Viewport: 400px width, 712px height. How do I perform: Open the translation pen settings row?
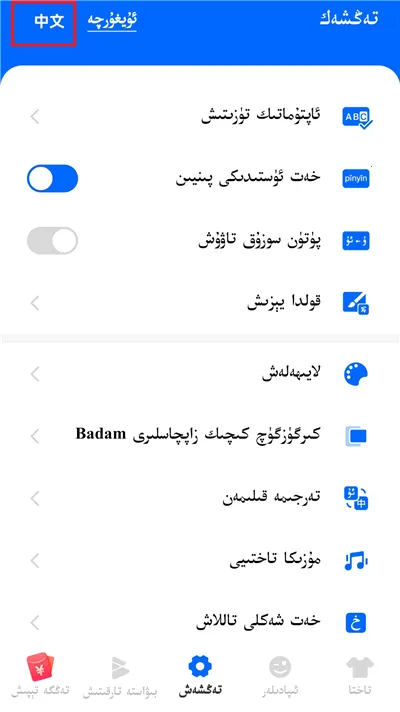pos(200,499)
